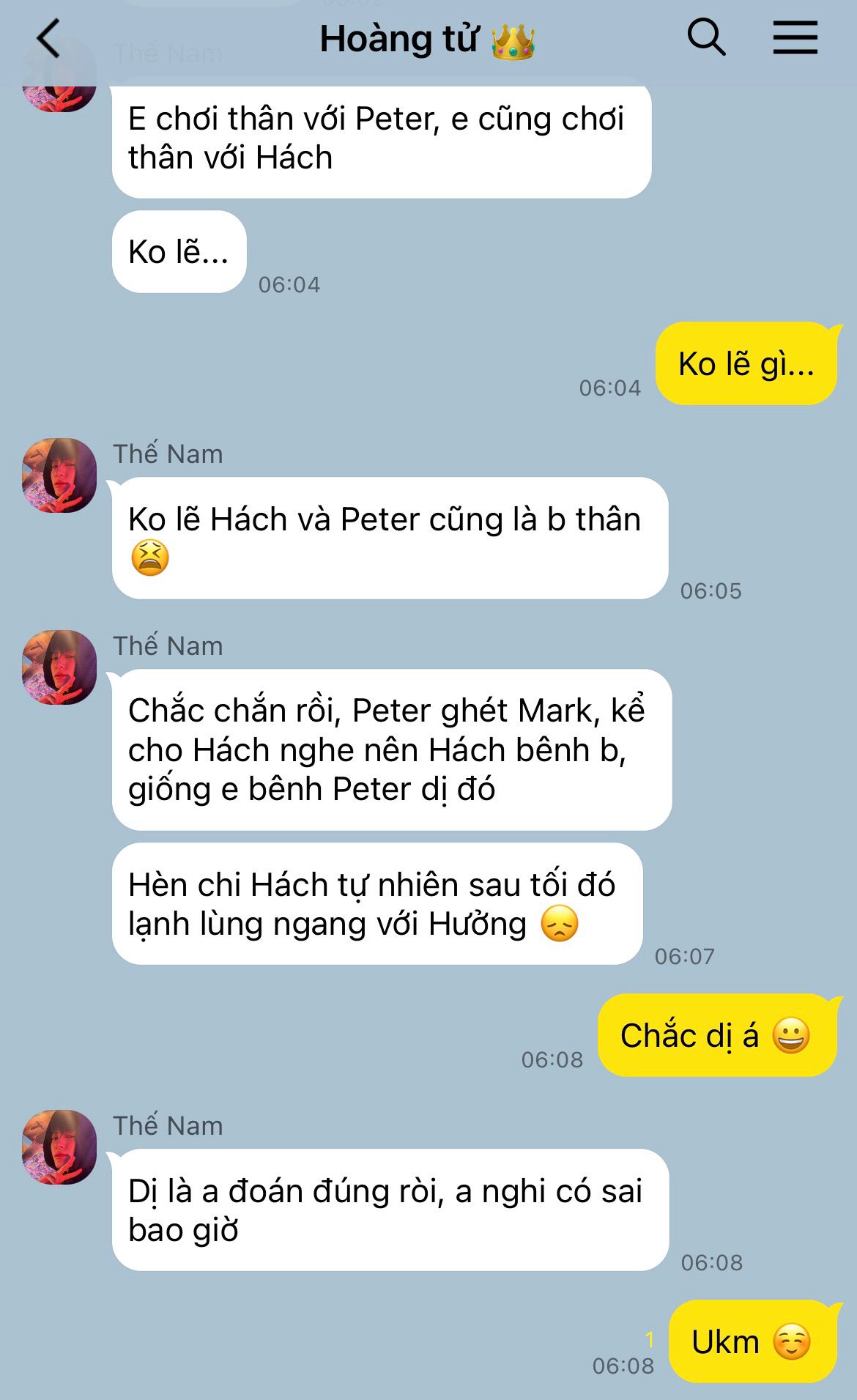Open Thế Nam's avatar beside the Chắc chắn rồi message

pos(59,667)
